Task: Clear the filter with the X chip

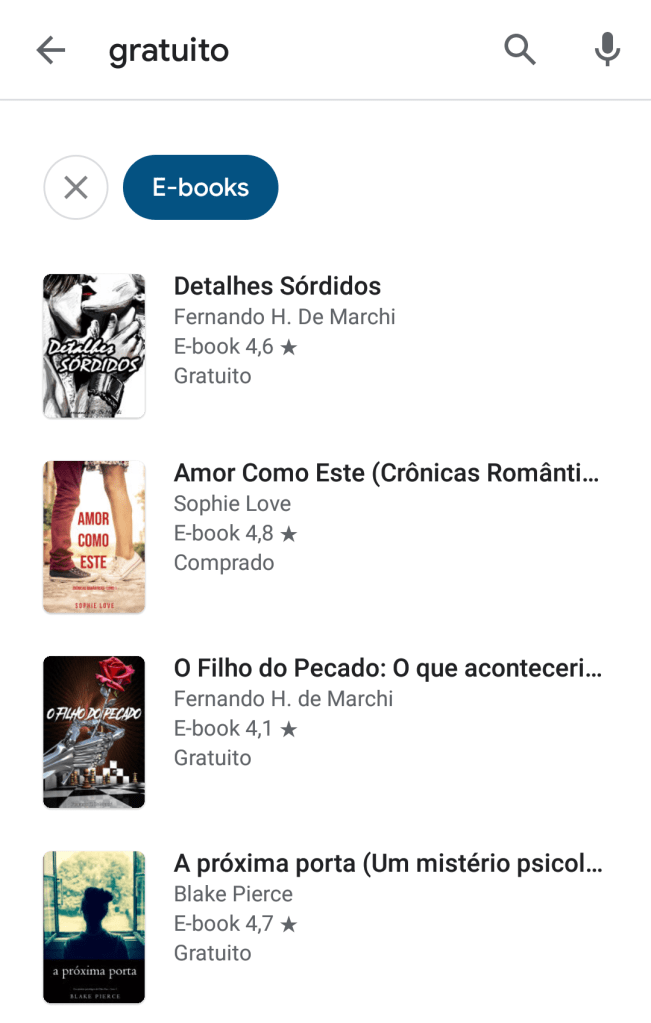Action: [x=76, y=187]
